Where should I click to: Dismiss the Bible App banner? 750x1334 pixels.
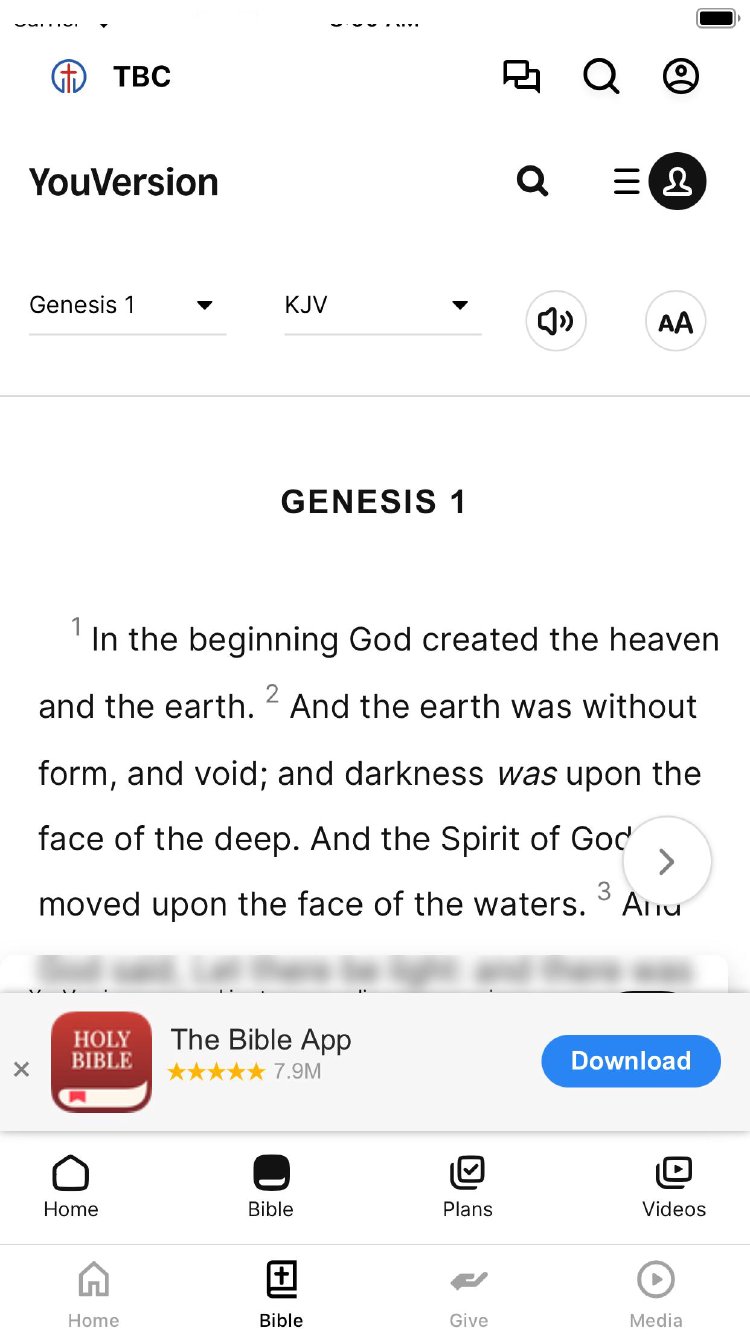[x=21, y=1069]
